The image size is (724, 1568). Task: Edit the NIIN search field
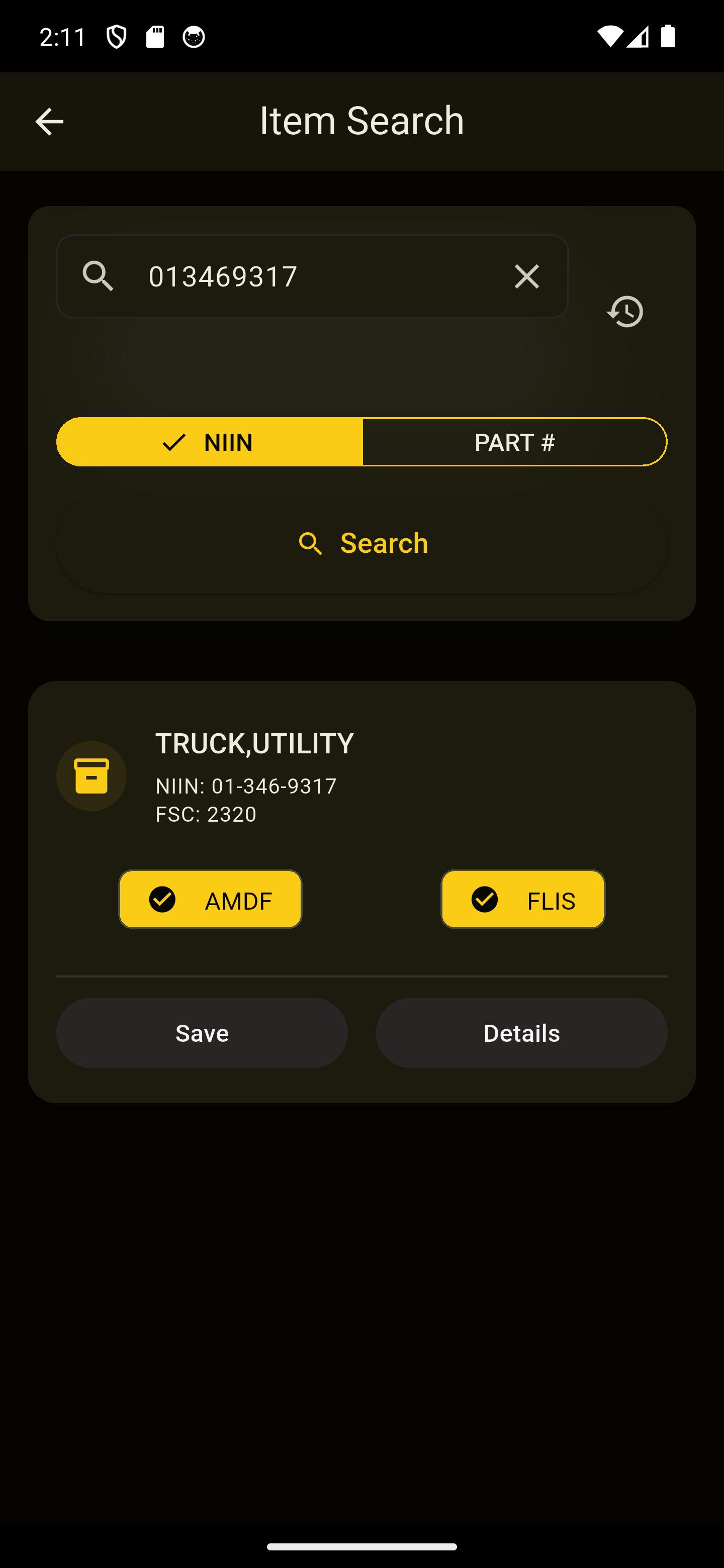coord(317,276)
